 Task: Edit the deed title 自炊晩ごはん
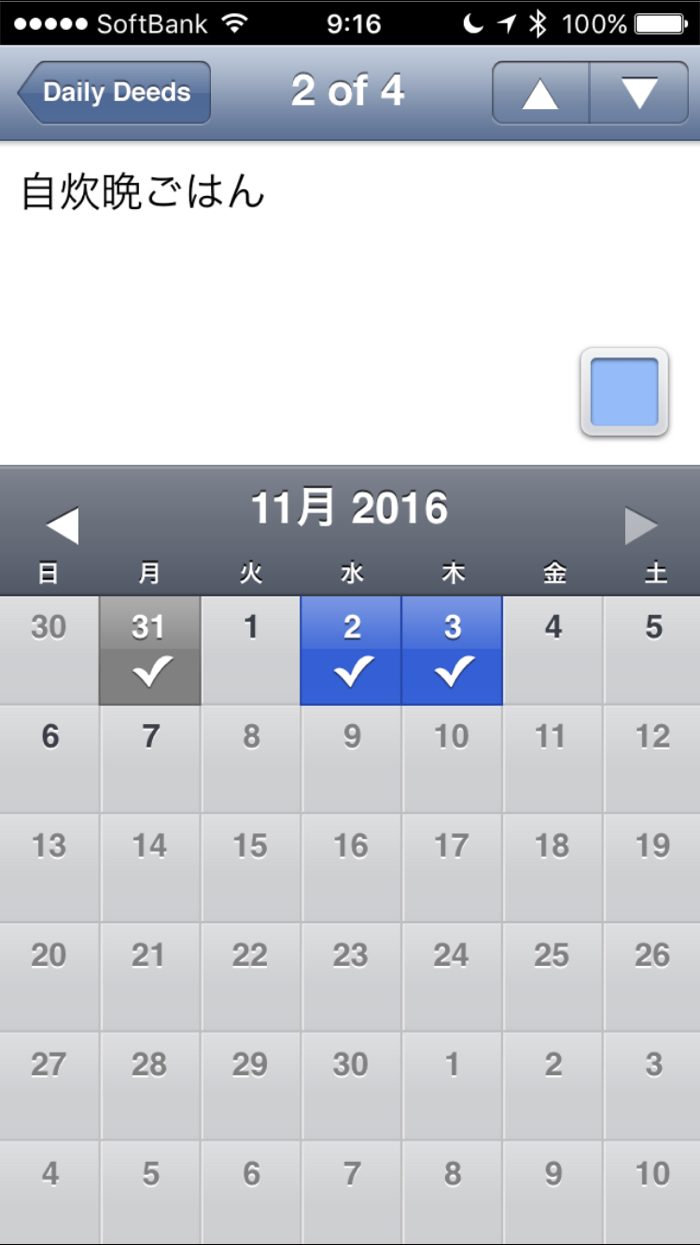[143, 192]
